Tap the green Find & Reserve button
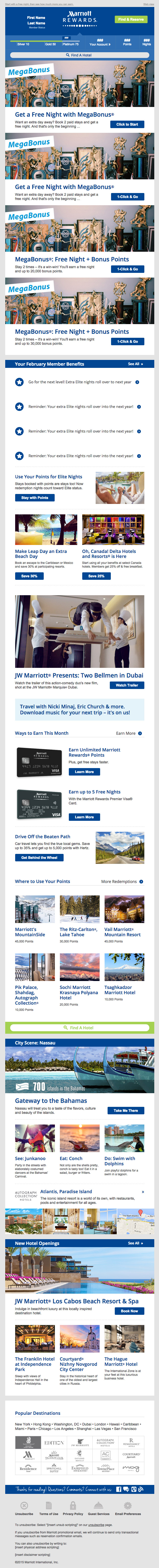 pyautogui.click(x=130, y=19)
